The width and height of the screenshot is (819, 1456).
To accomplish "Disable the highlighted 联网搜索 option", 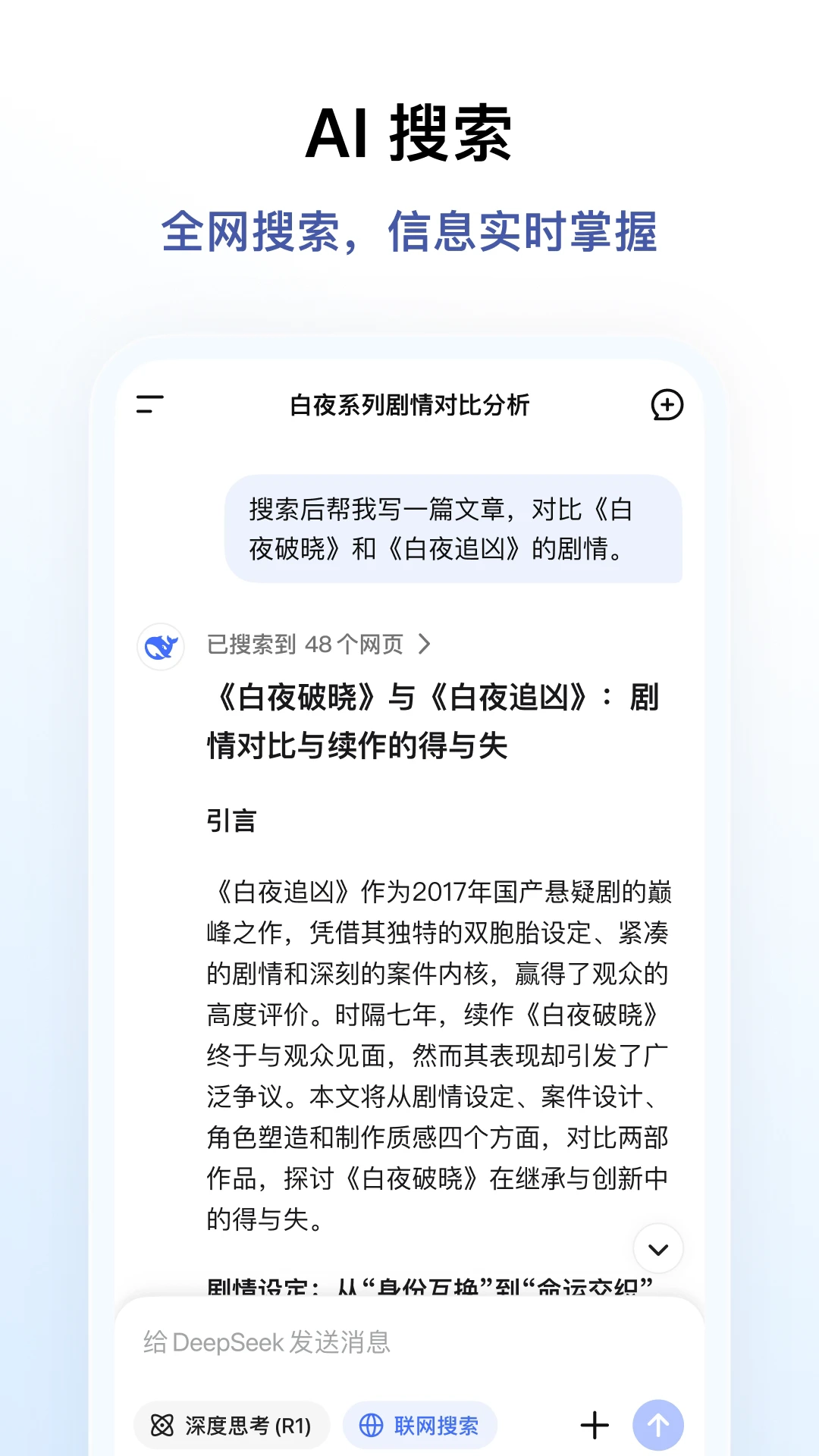I will [x=419, y=1426].
